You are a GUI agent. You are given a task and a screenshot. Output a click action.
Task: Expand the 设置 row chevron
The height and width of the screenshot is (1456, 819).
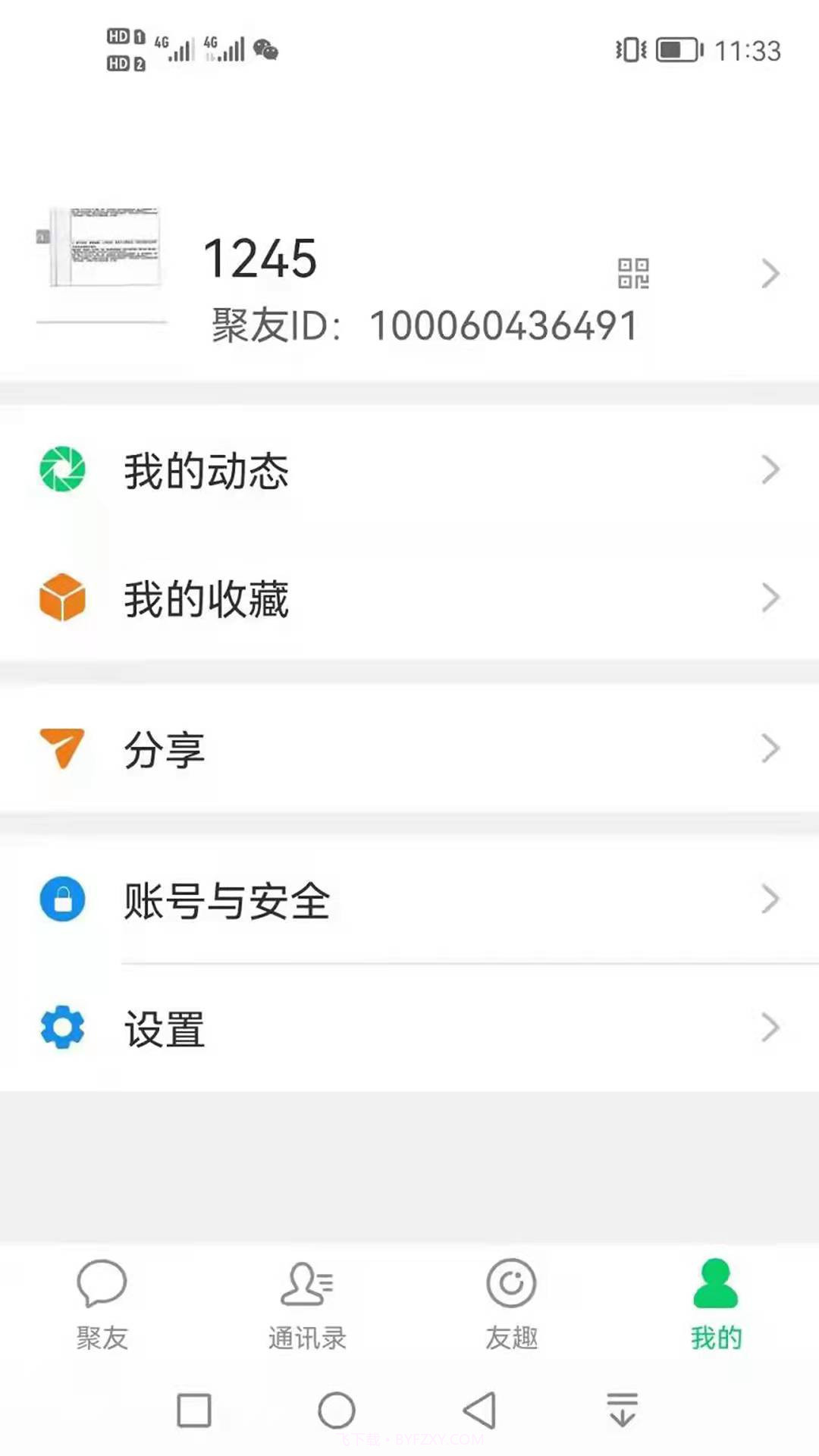click(770, 1028)
